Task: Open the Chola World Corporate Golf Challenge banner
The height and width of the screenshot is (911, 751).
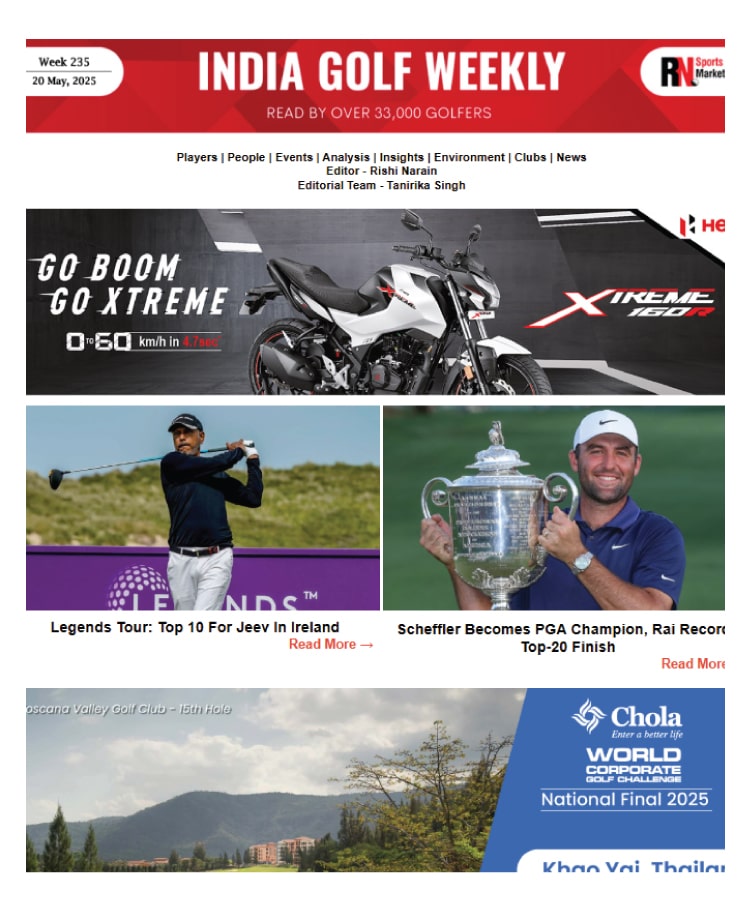Action: pos(375,779)
